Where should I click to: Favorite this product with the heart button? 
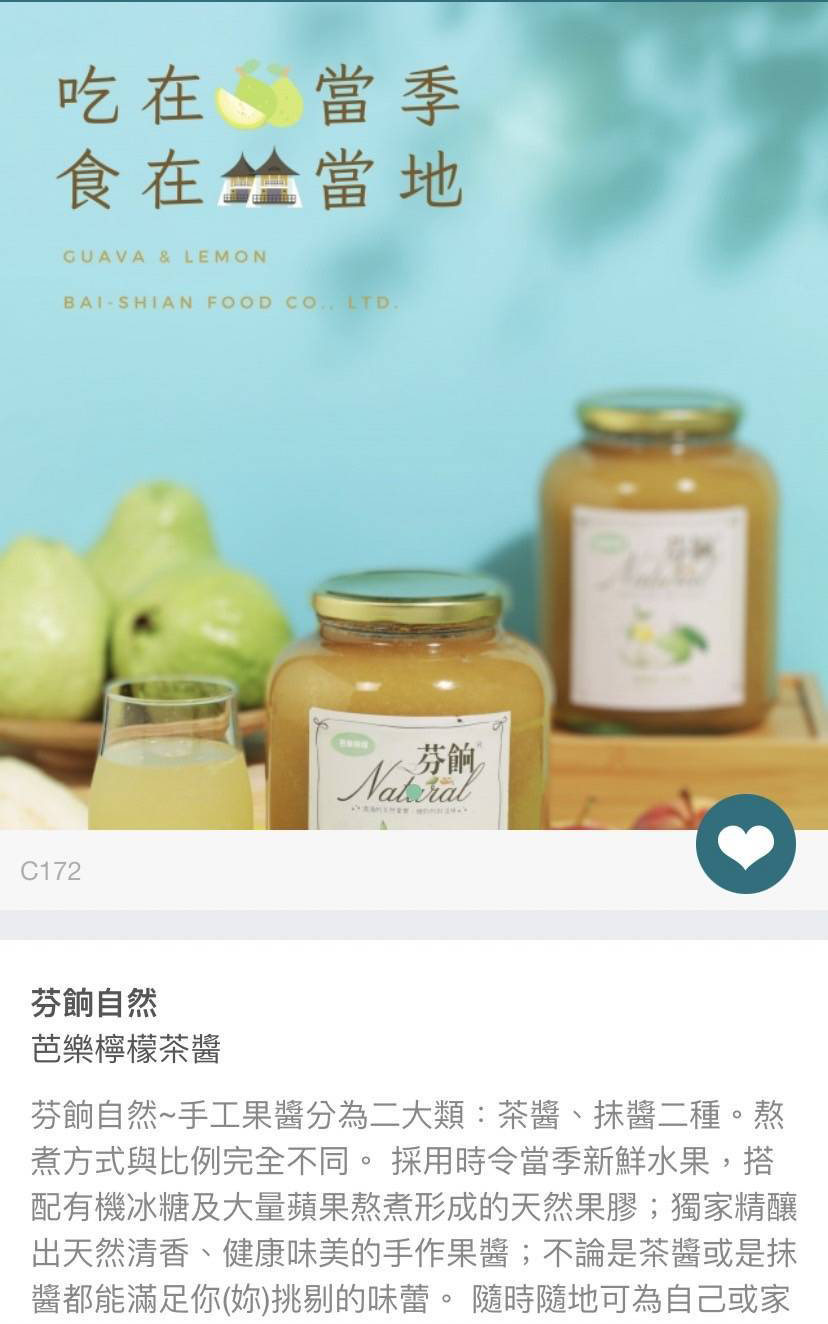(x=745, y=844)
